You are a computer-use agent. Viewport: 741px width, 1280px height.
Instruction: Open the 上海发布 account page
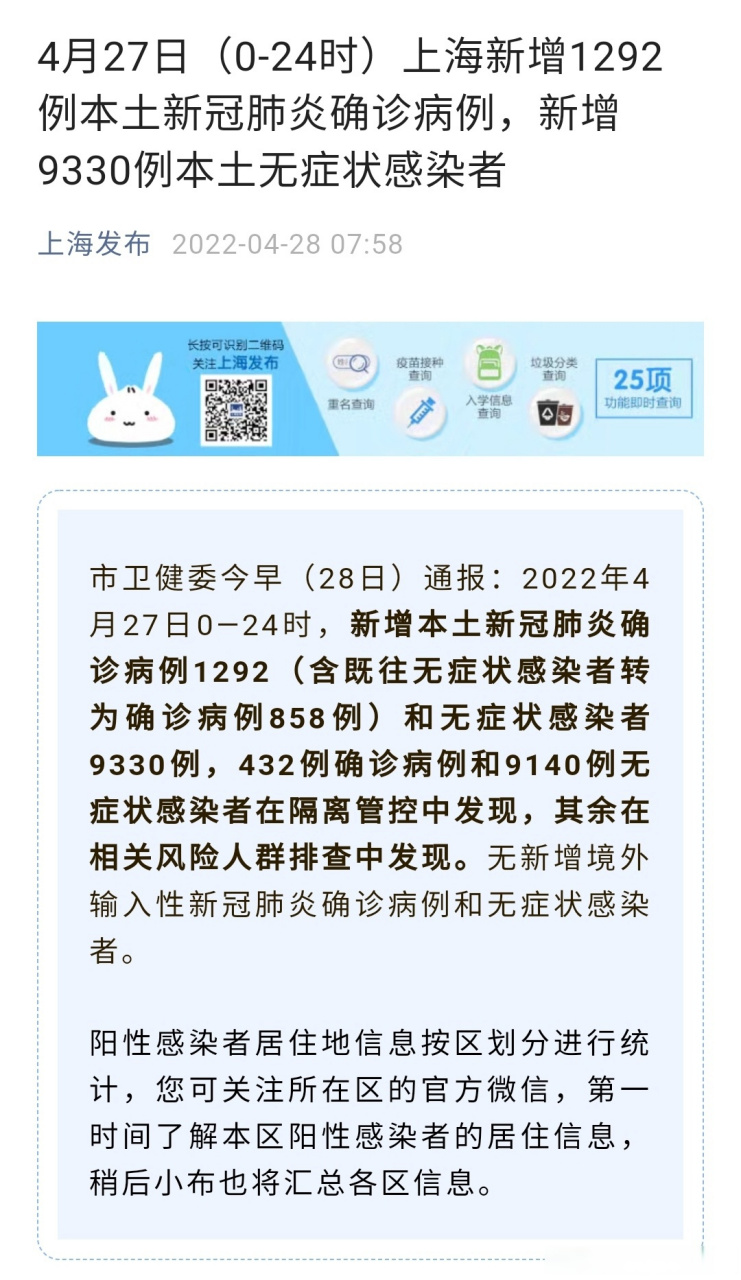tap(94, 244)
